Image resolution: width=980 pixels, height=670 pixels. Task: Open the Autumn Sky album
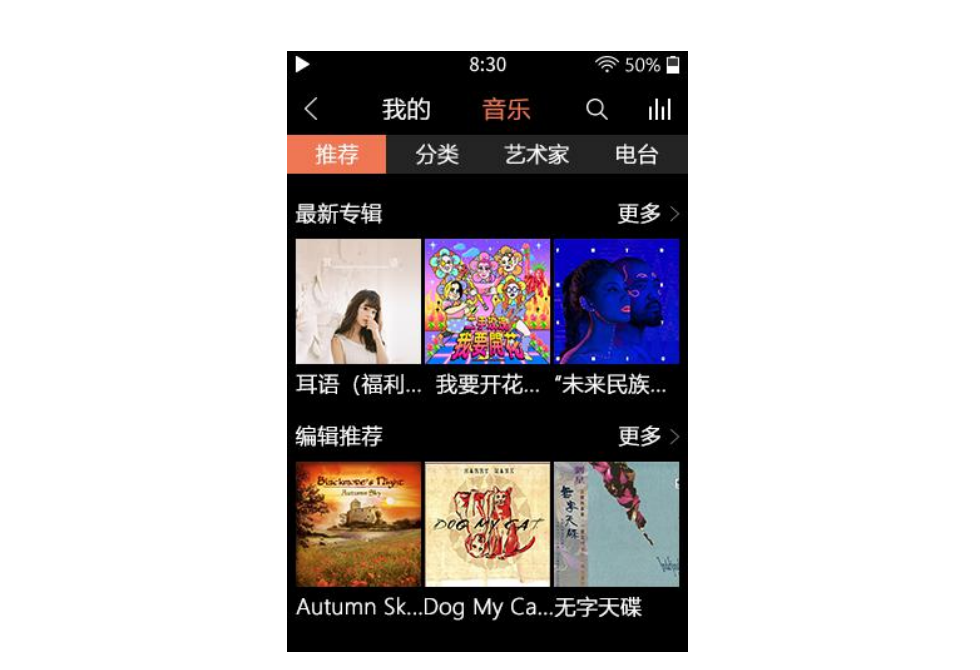coord(358,524)
